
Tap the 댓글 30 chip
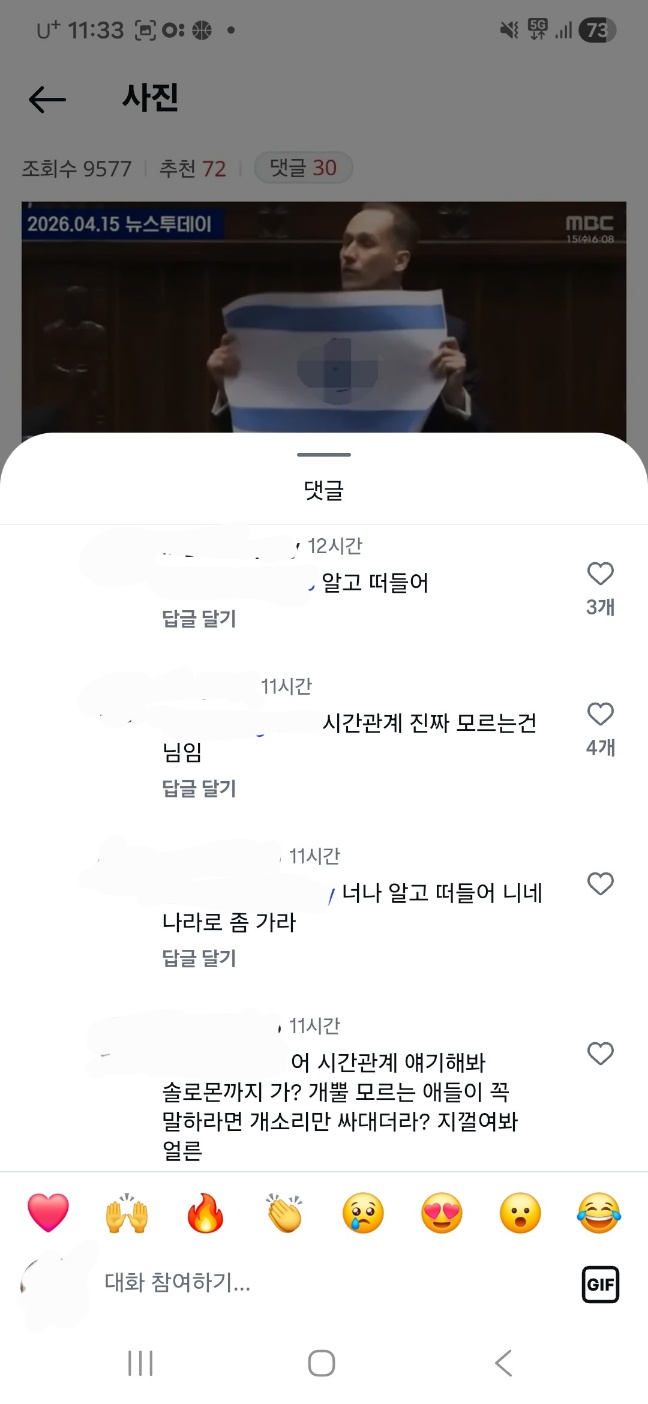[303, 168]
